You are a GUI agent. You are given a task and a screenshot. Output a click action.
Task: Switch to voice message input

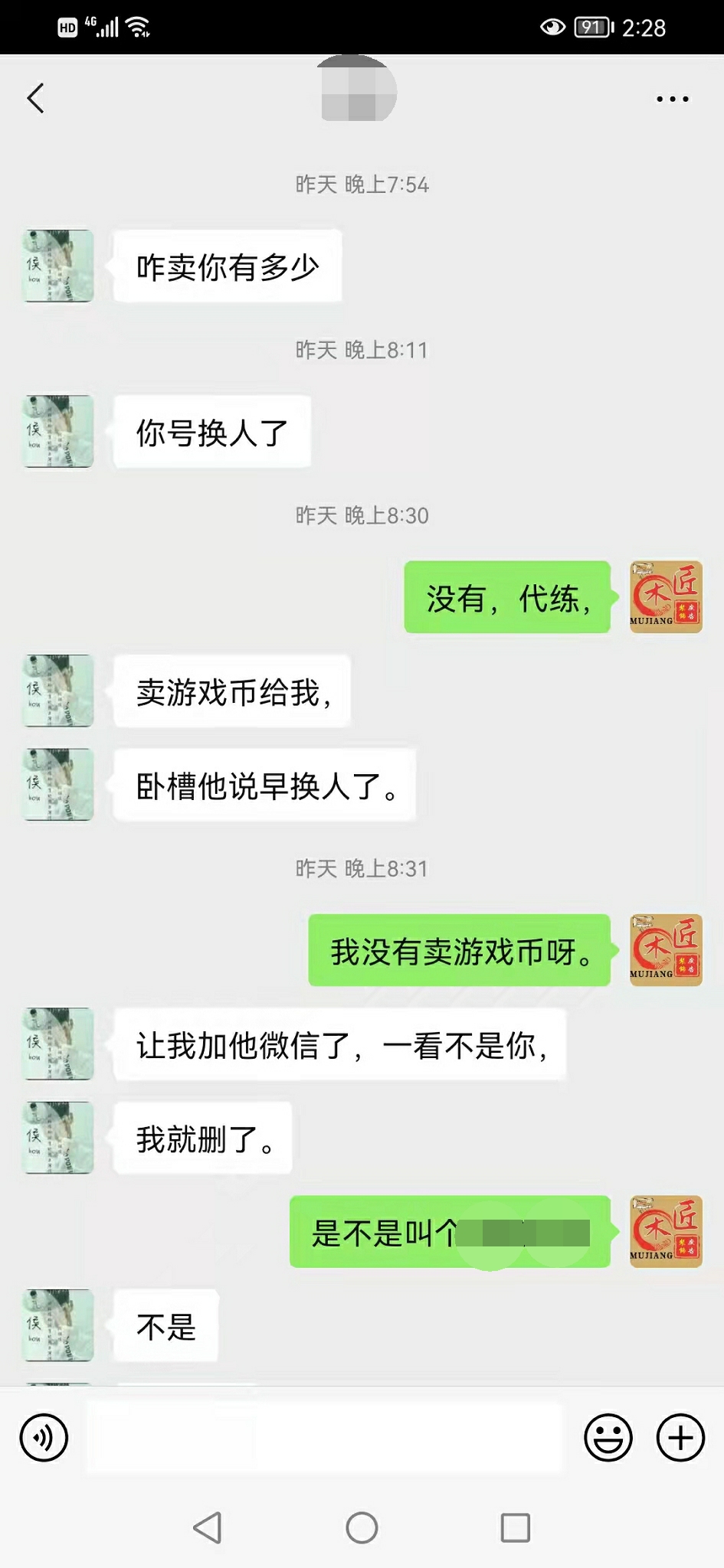click(x=44, y=1437)
